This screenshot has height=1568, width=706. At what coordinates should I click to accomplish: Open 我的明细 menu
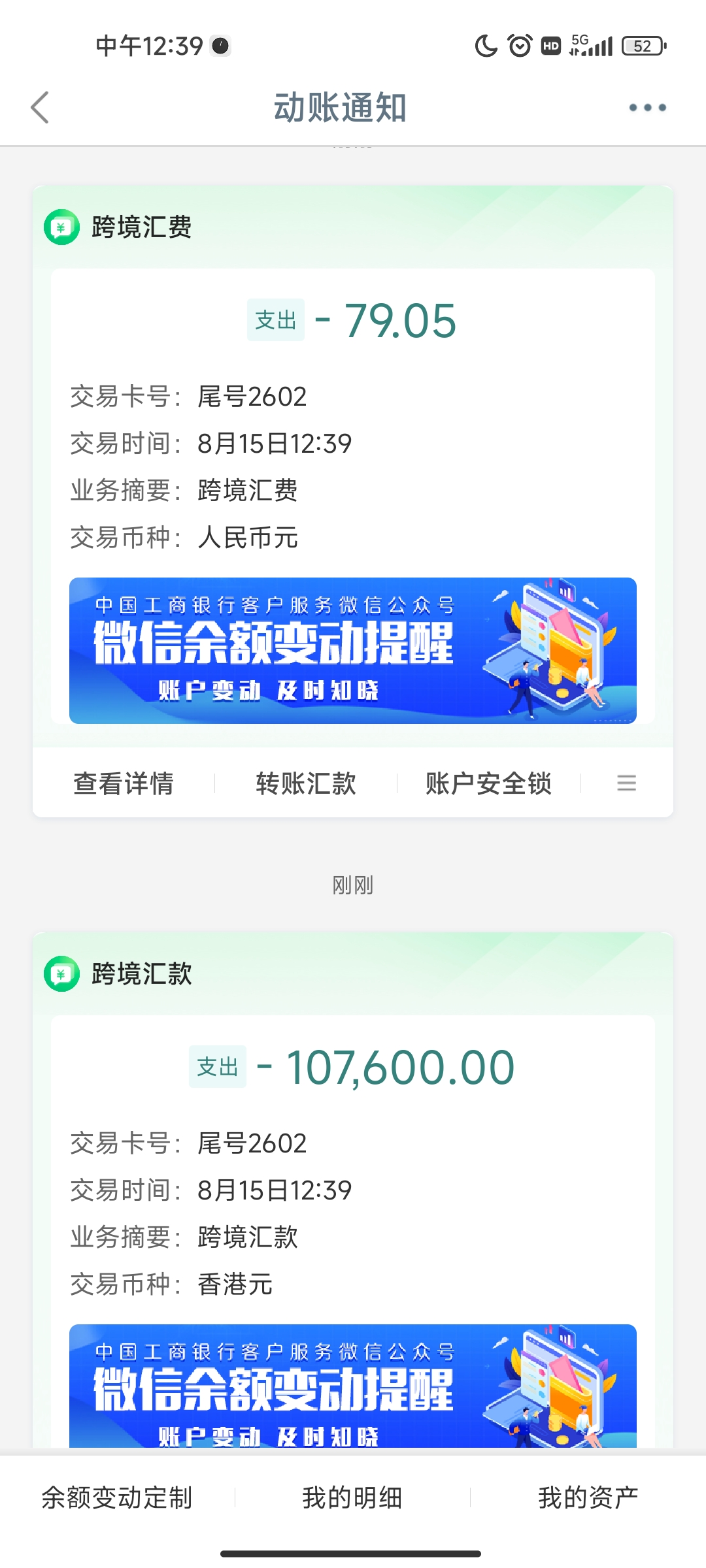coord(352,1497)
